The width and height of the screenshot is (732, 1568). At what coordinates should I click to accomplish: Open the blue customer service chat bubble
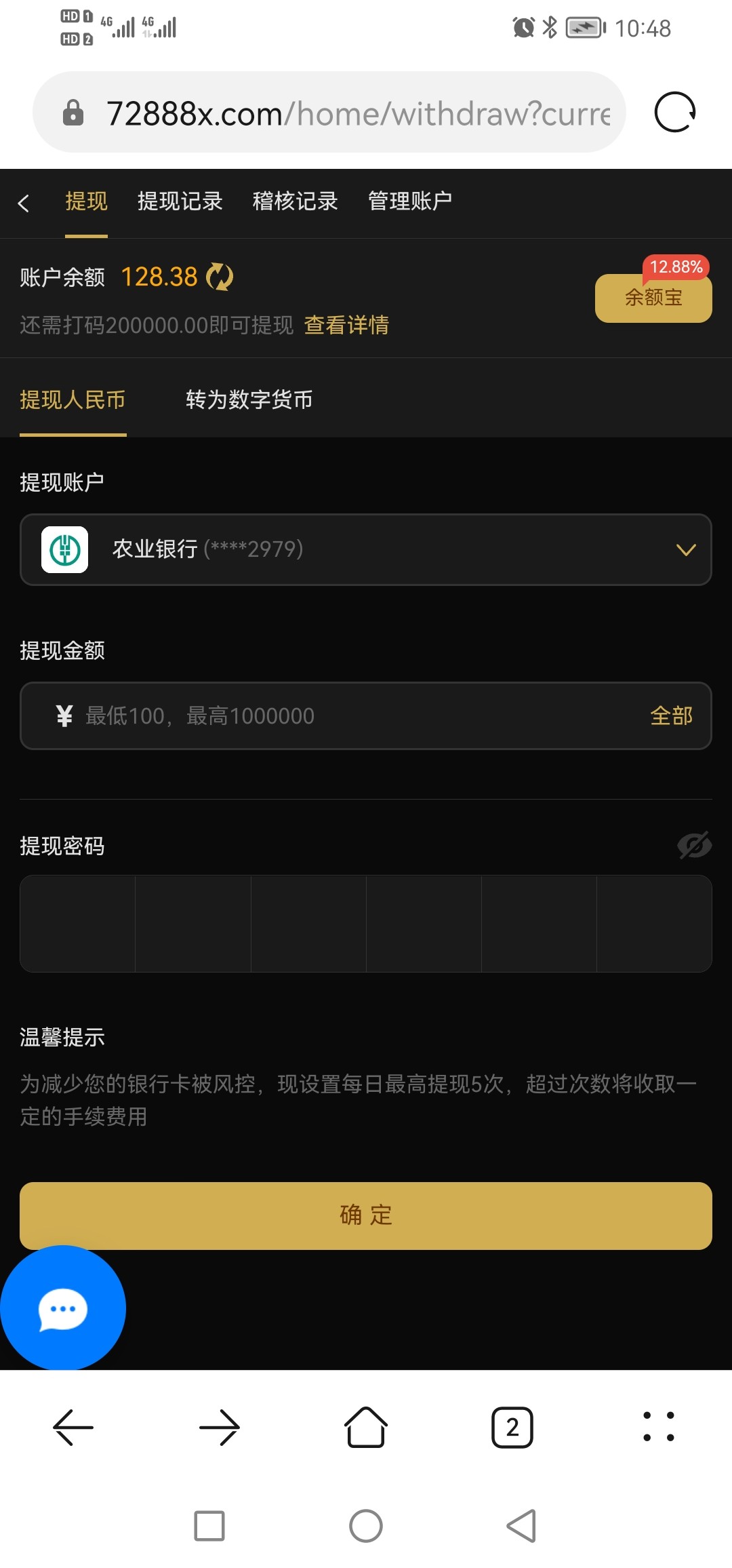[x=63, y=1308]
